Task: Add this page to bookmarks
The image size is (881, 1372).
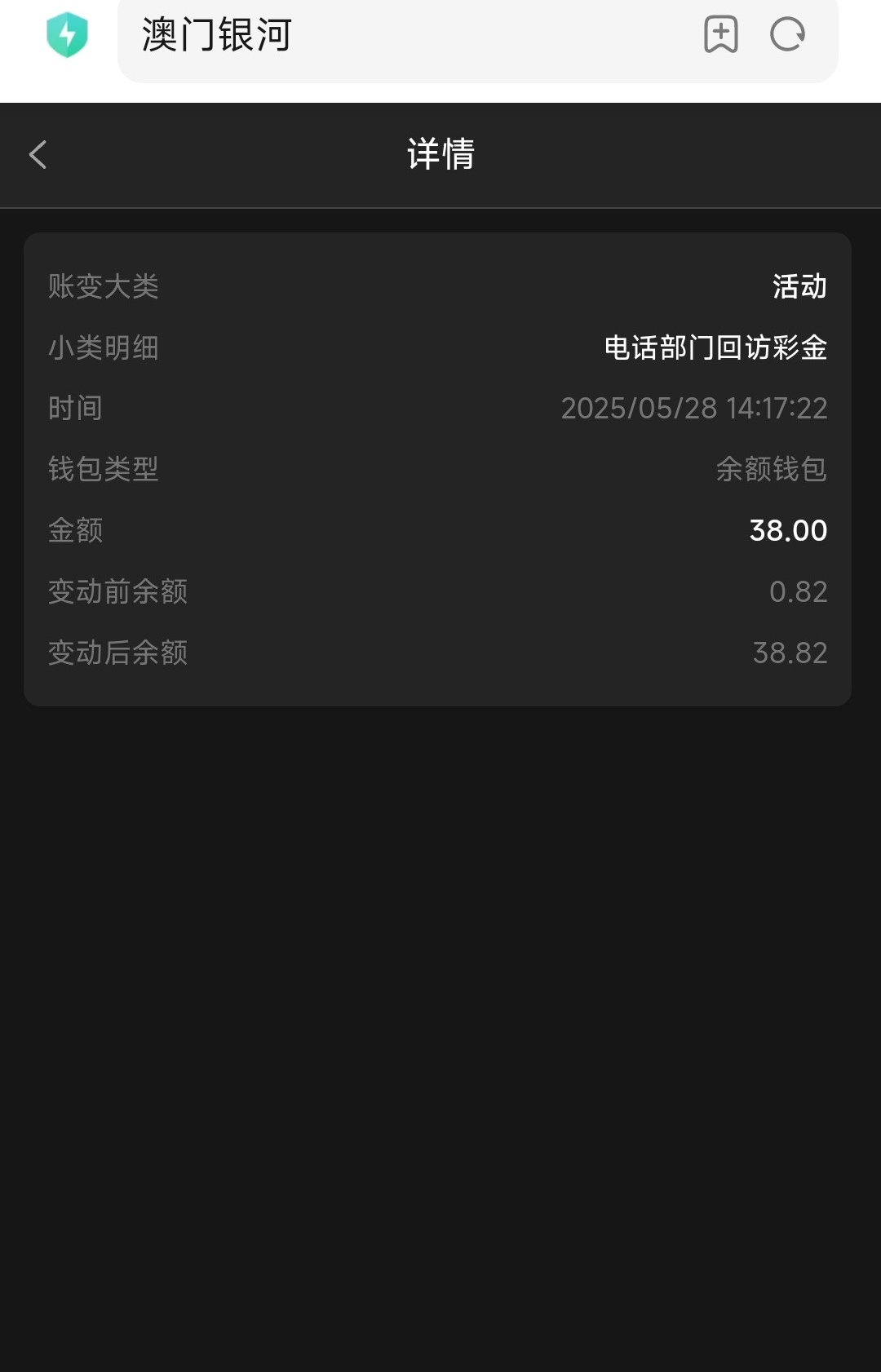Action: 720,35
